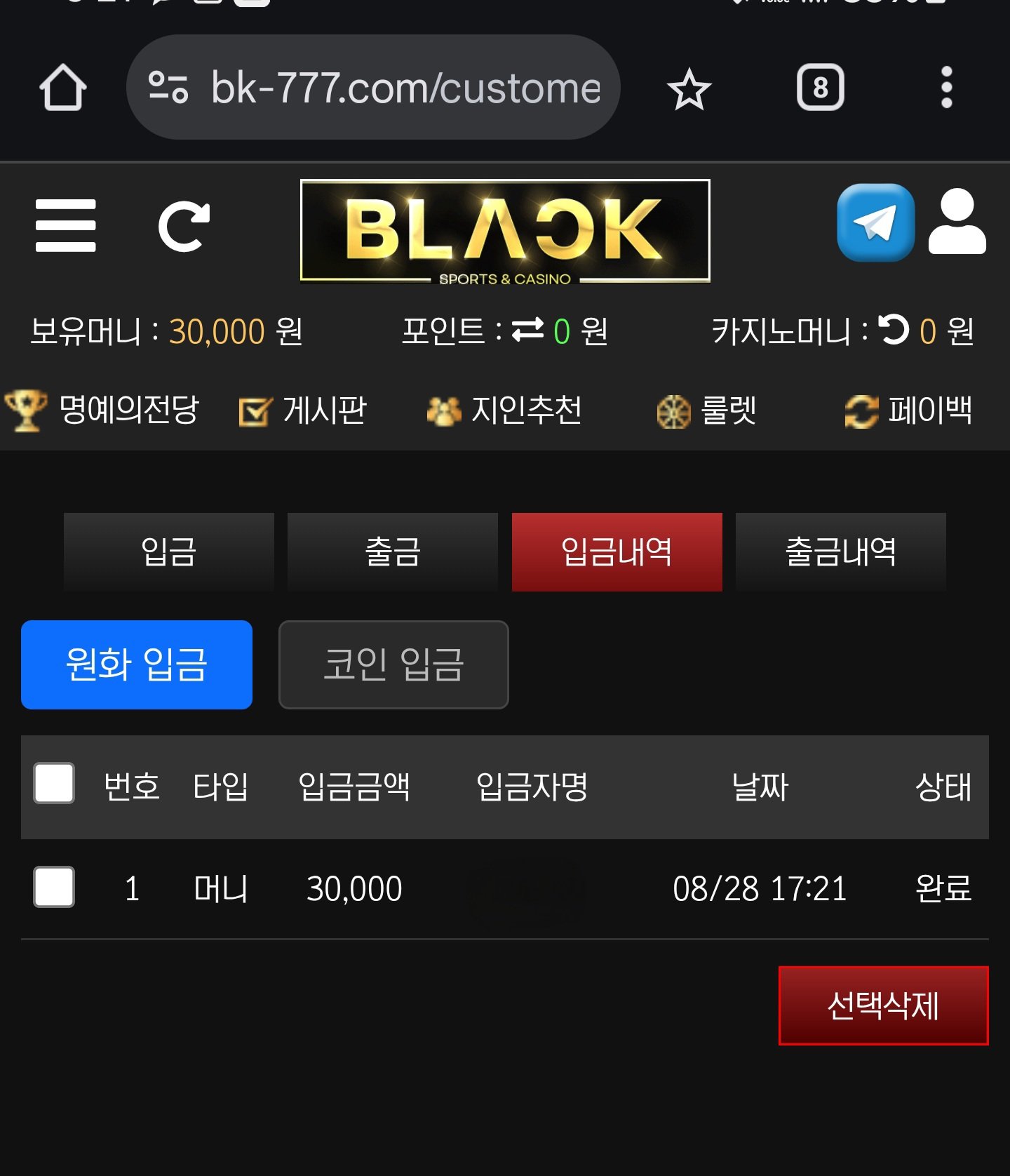Open the browser overflow menu

point(946,88)
